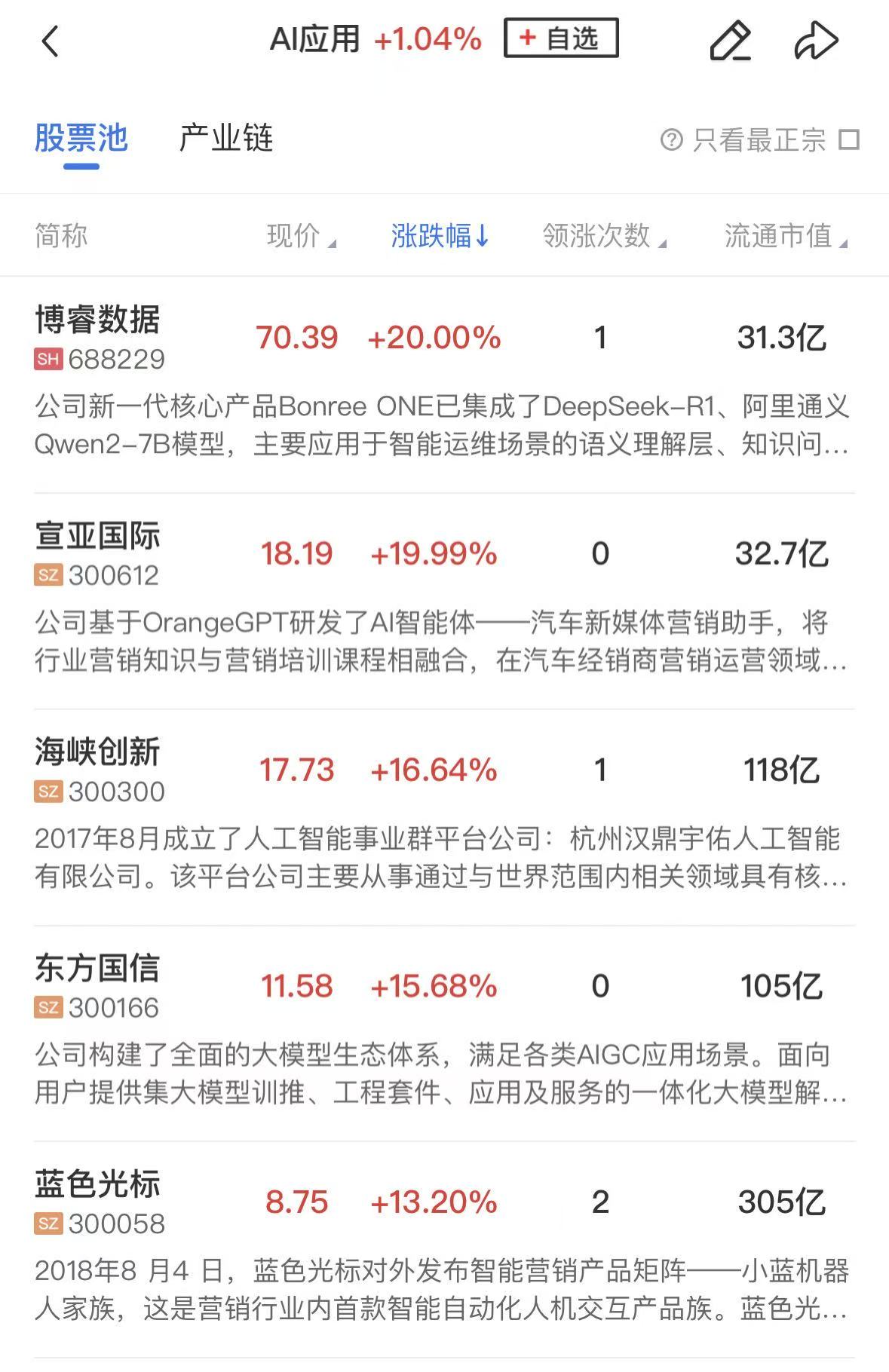Open 博睿数据 stock details
Viewport: 889px width, 1372px height.
[x=98, y=320]
